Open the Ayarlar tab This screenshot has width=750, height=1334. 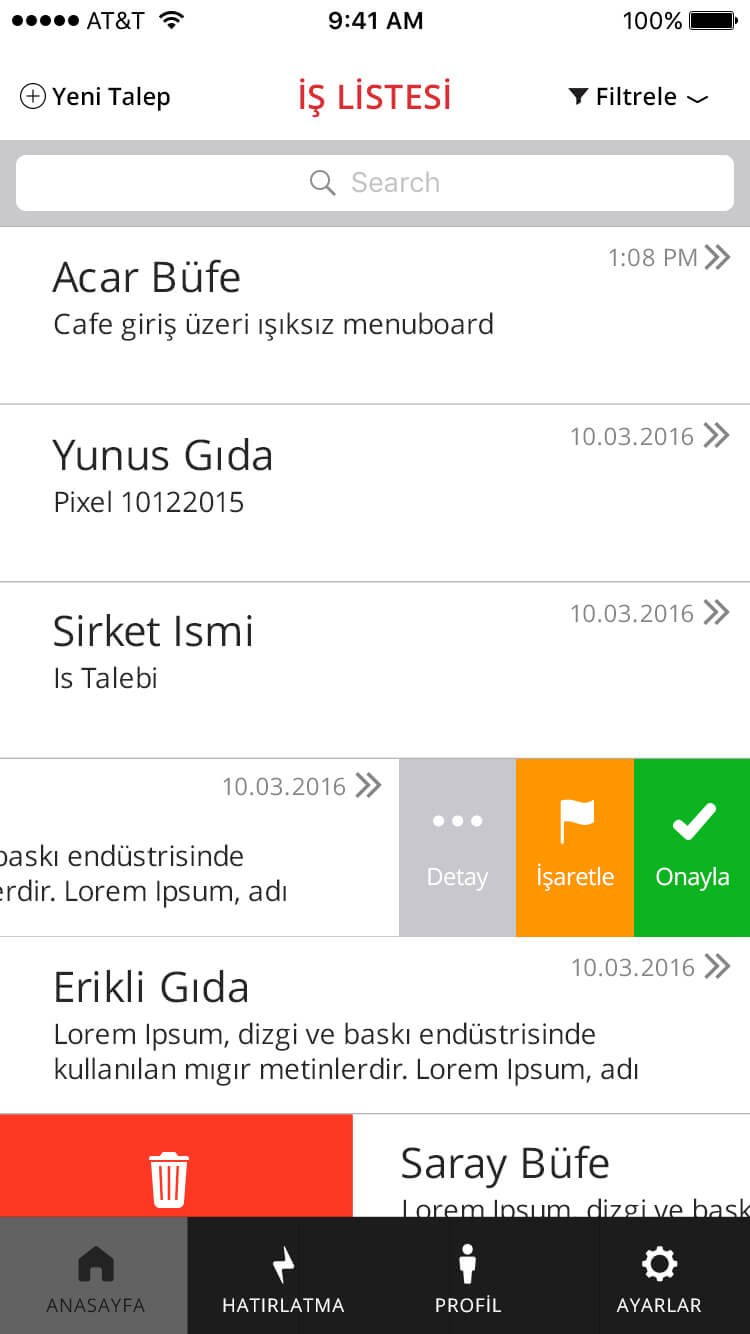click(658, 1276)
